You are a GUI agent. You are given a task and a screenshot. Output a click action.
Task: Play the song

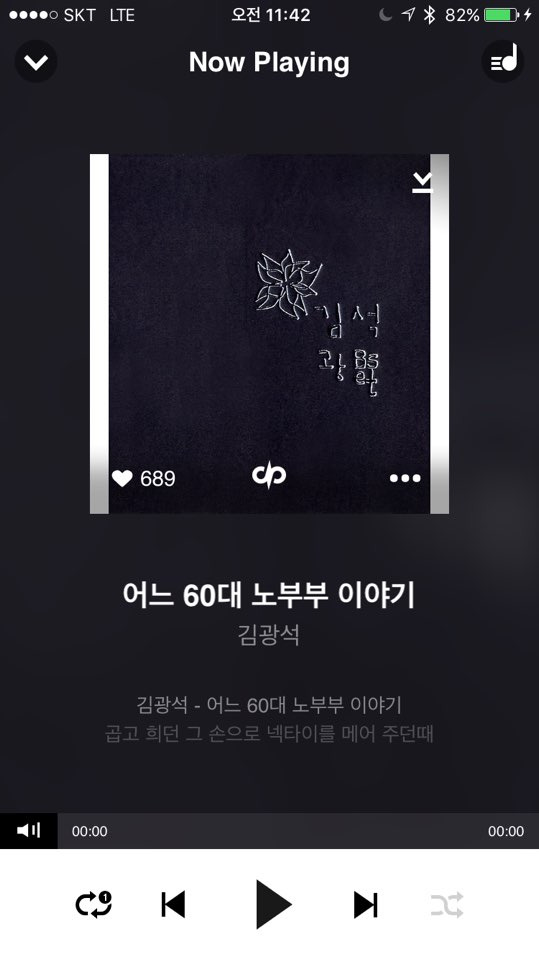[x=273, y=904]
